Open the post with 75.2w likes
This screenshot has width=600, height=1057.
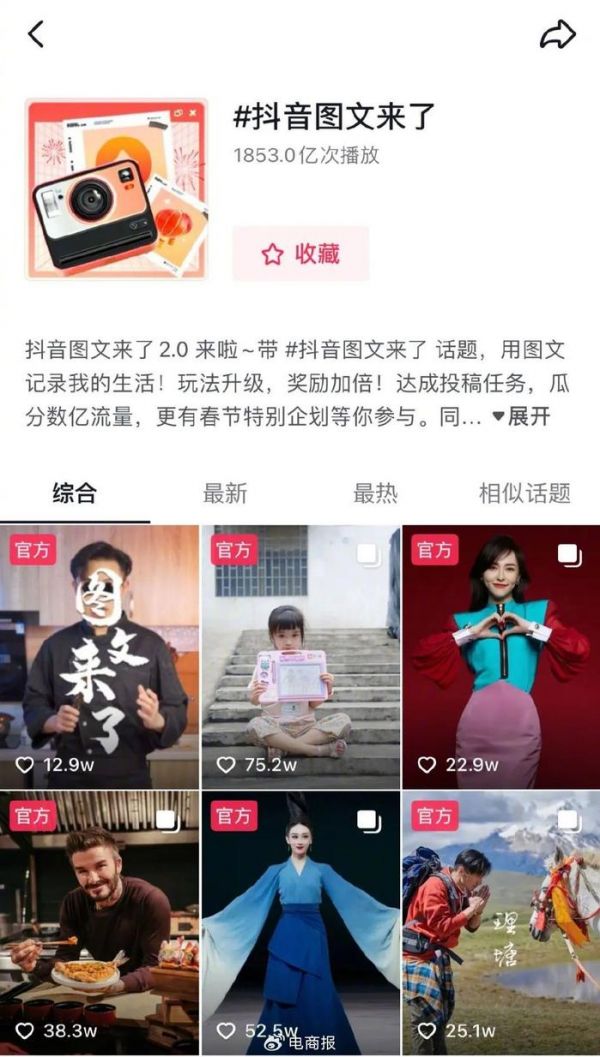pos(300,656)
